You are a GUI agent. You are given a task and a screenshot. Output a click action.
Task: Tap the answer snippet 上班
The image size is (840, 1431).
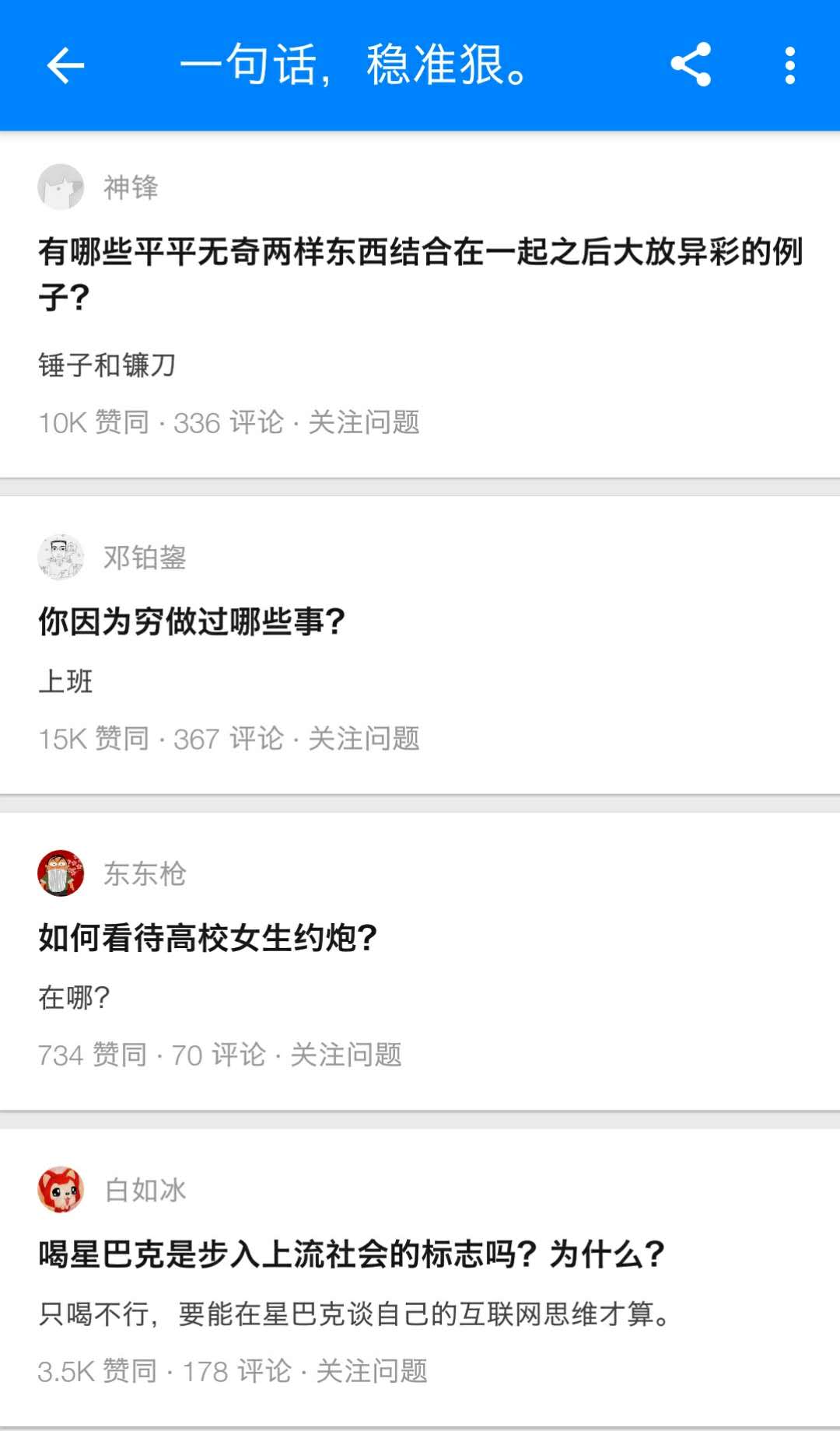[x=65, y=681]
